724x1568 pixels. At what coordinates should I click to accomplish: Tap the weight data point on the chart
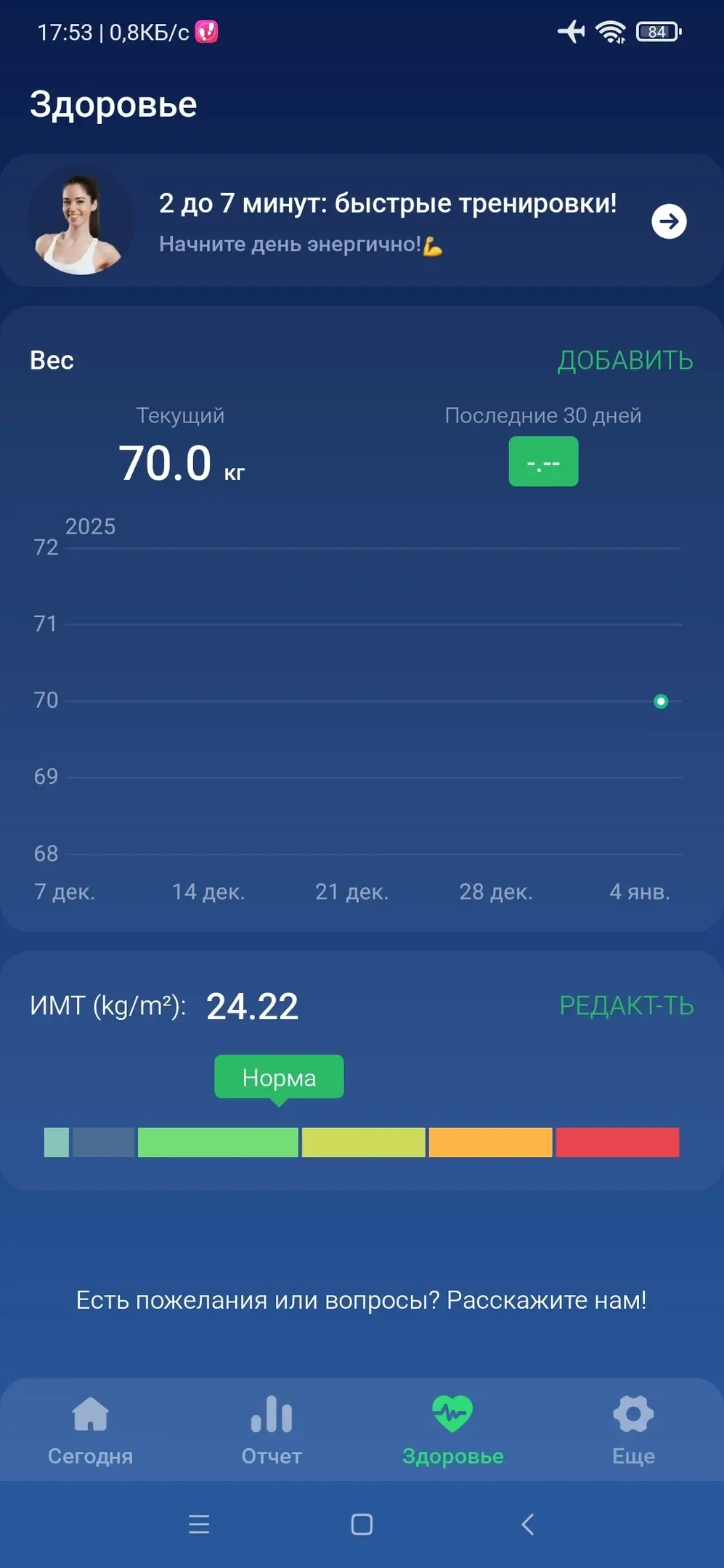pyautogui.click(x=661, y=701)
